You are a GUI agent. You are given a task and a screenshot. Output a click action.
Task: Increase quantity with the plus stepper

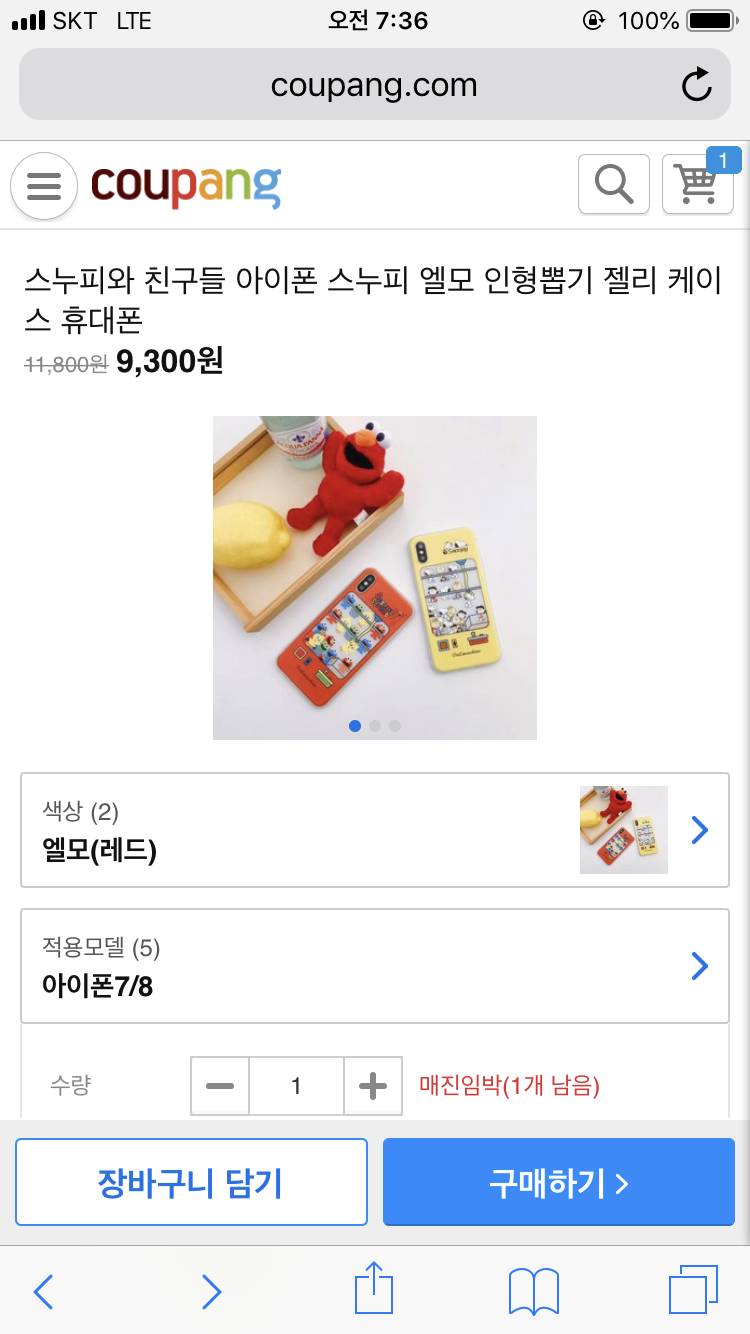(372, 1087)
